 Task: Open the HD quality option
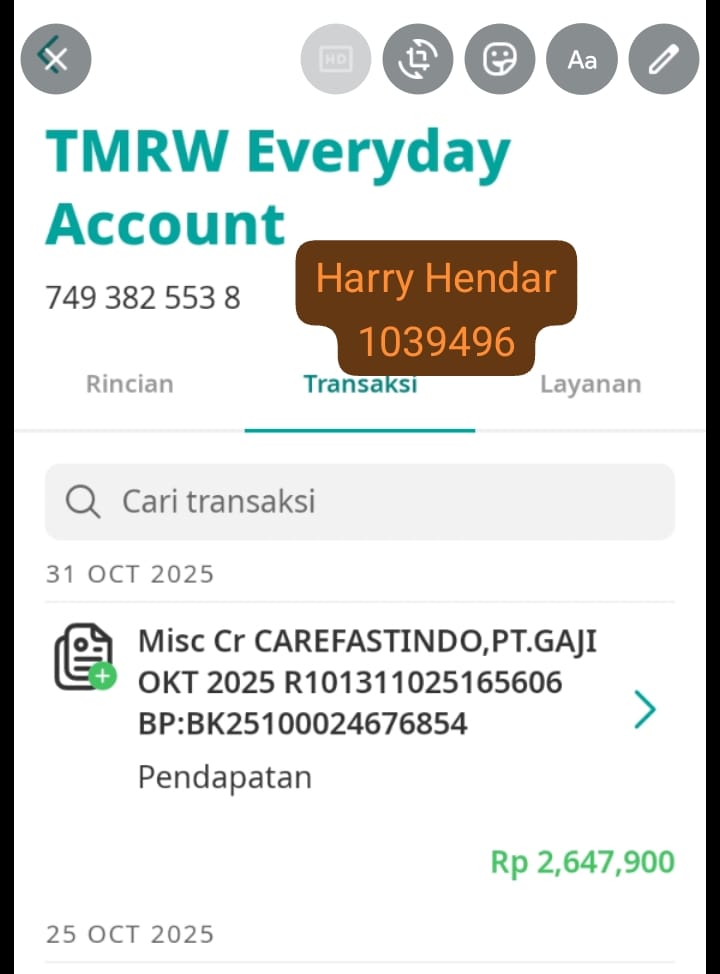[x=336, y=59]
